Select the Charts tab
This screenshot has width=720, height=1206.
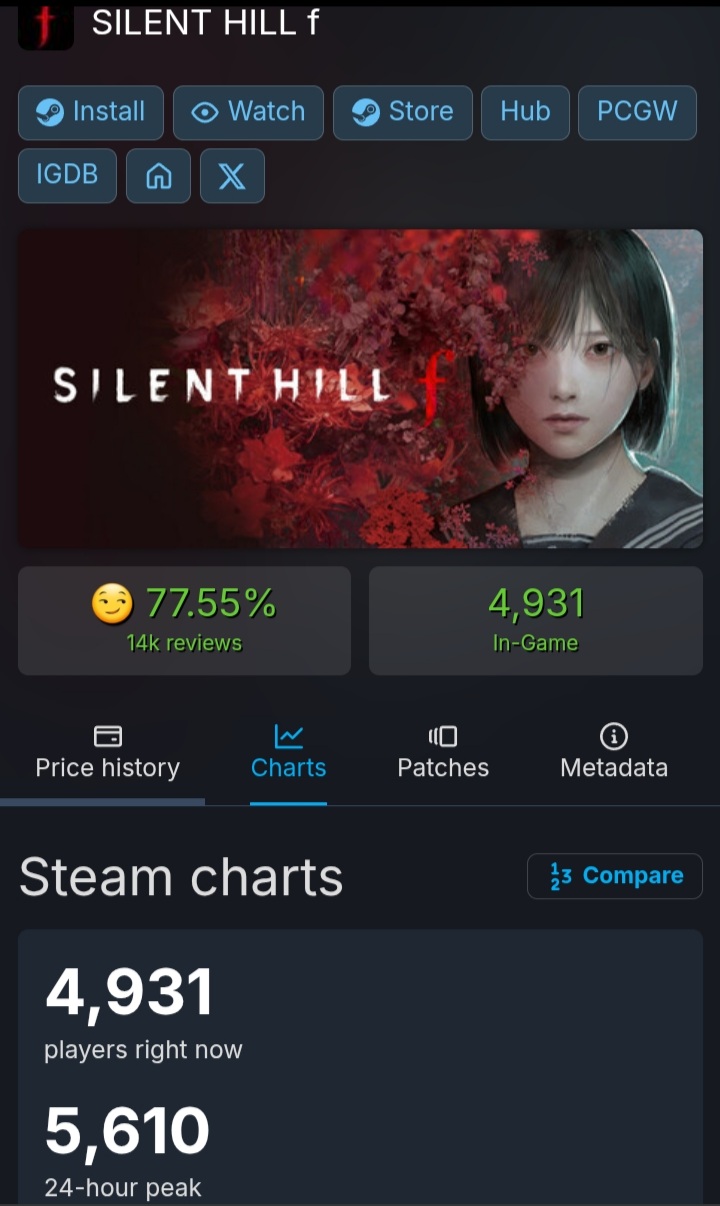click(289, 753)
